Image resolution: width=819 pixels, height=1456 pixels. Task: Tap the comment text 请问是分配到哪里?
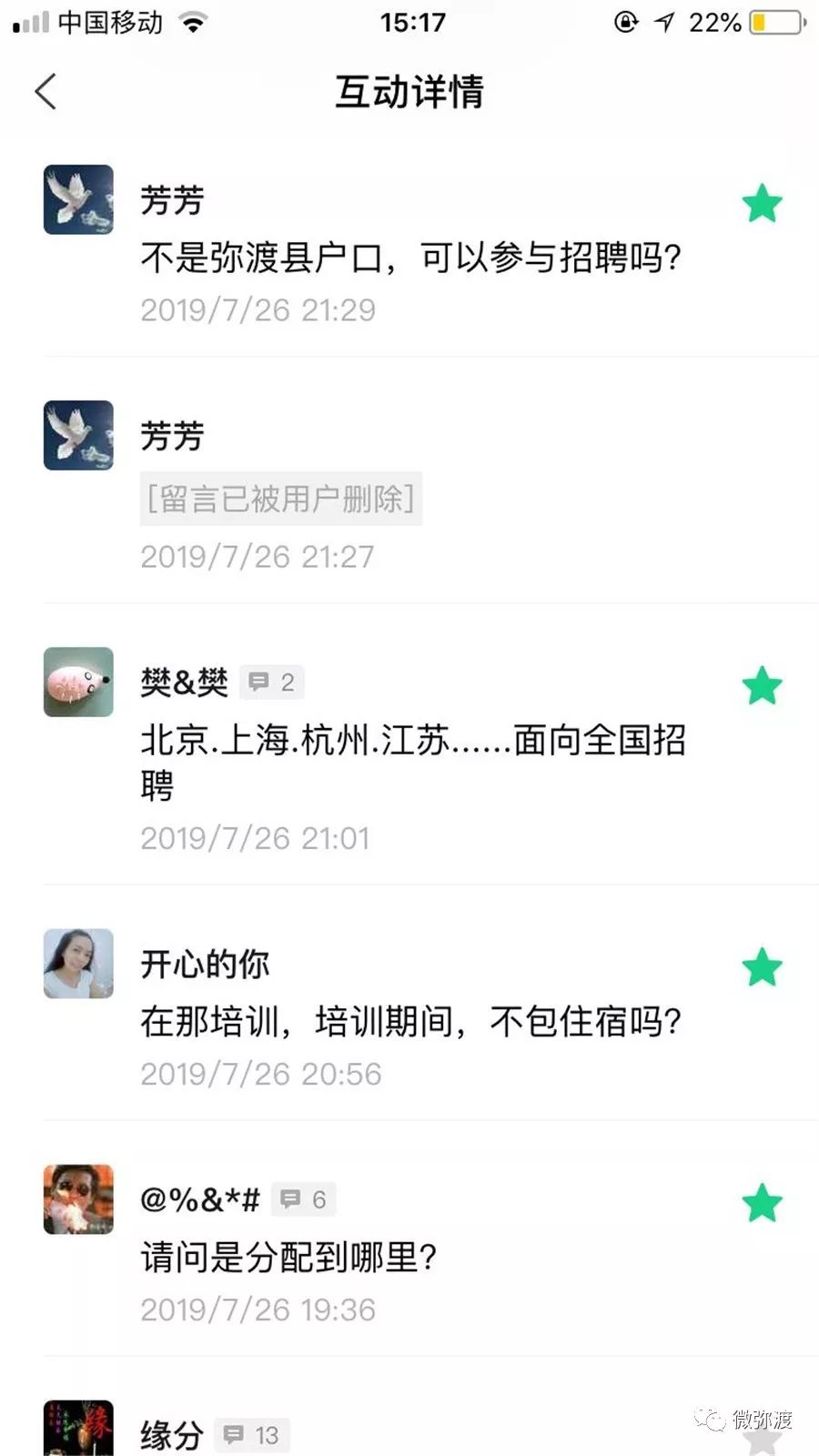pyautogui.click(x=289, y=1258)
